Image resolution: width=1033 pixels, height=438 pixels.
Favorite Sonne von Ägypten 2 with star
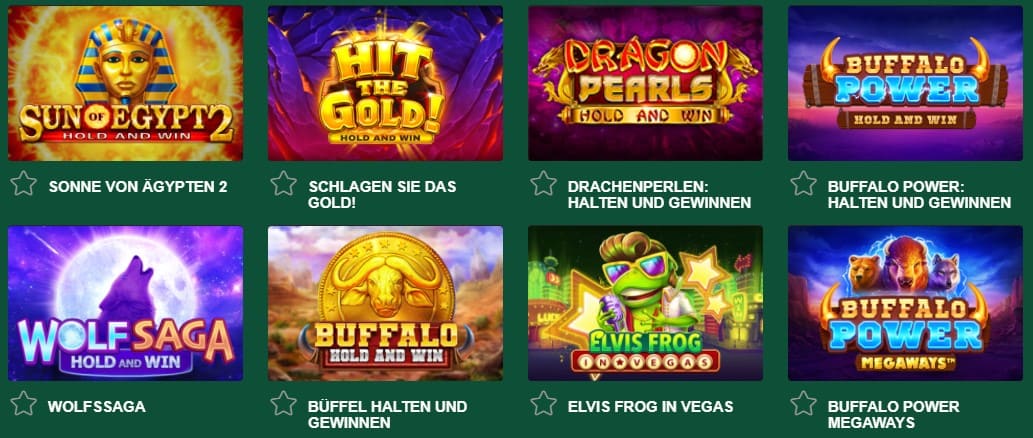coord(23,184)
